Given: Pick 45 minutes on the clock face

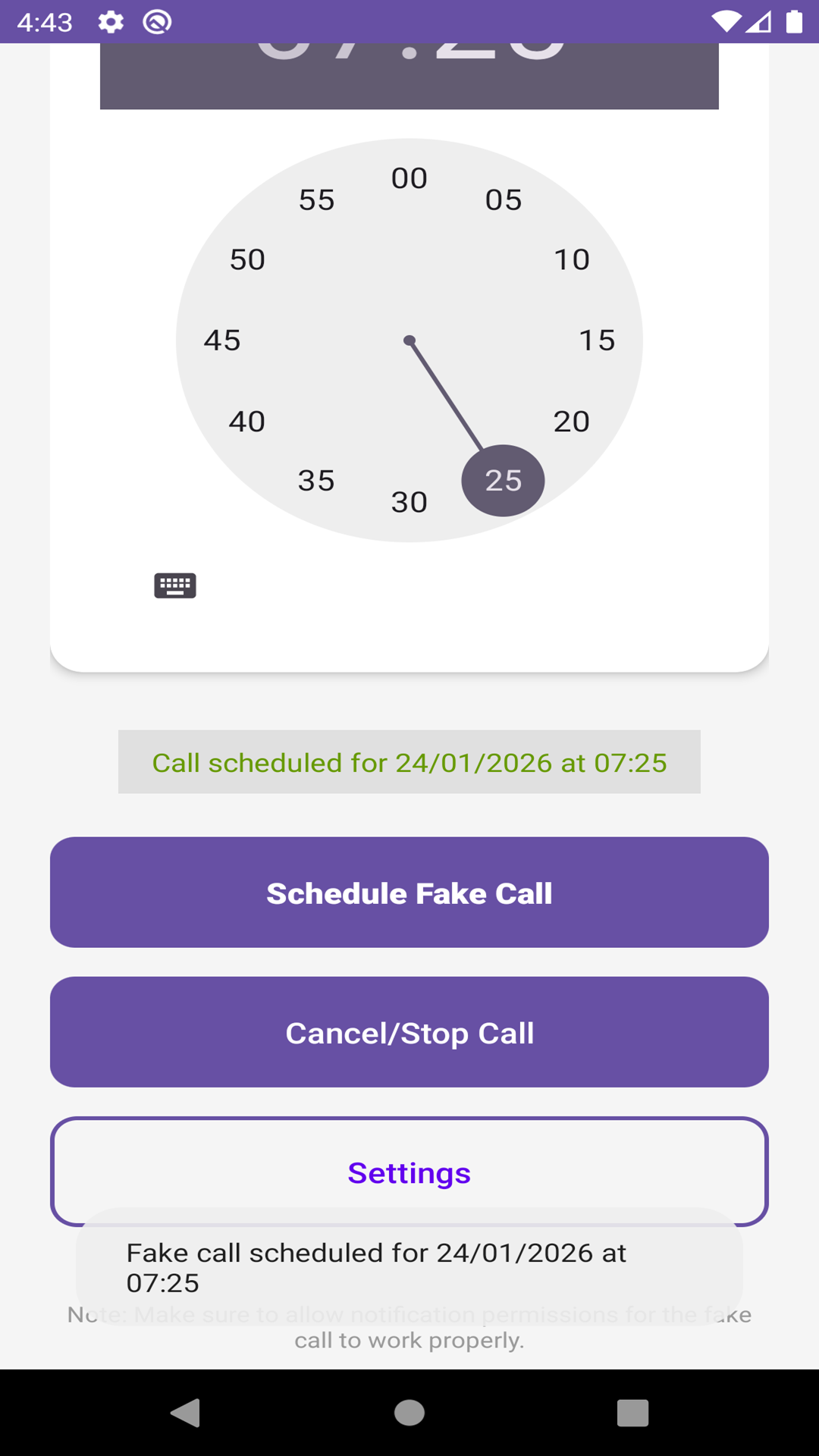Looking at the screenshot, I should (222, 340).
